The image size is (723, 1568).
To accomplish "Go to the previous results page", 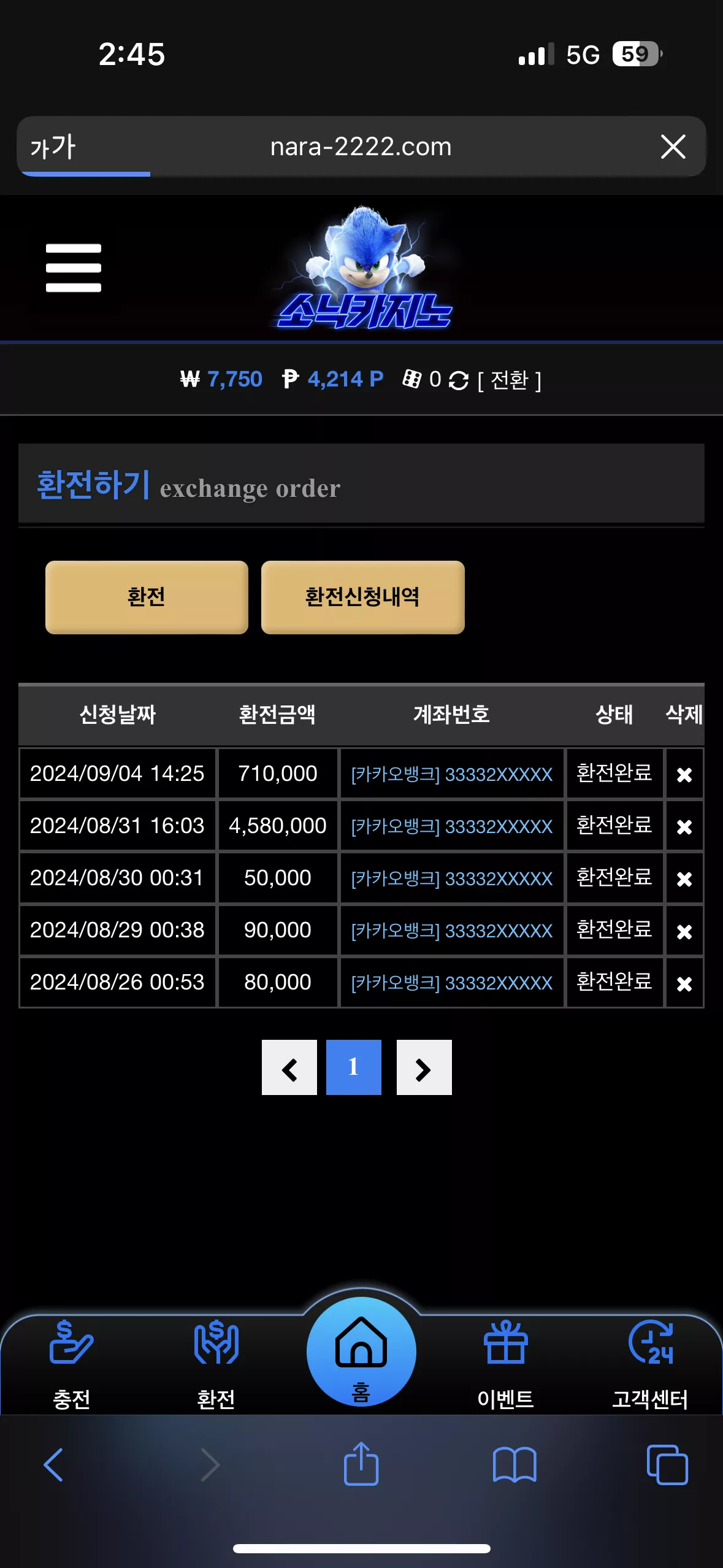I will click(289, 1067).
